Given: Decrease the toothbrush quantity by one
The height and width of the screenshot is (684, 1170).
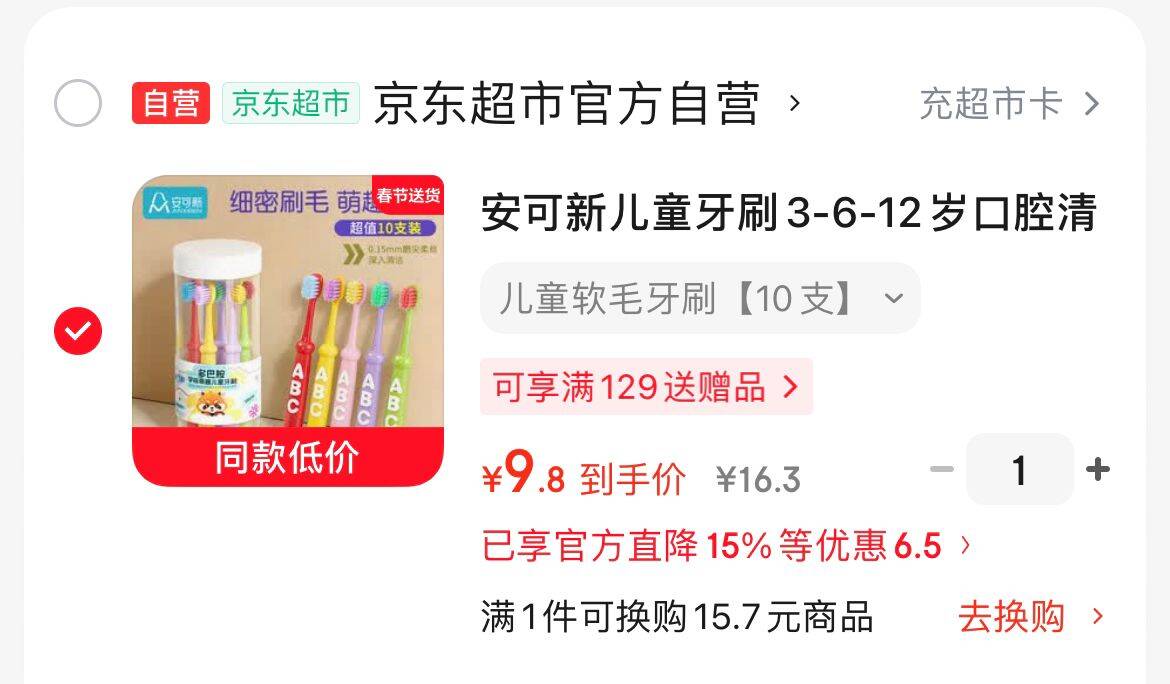Looking at the screenshot, I should pyautogui.click(x=942, y=469).
